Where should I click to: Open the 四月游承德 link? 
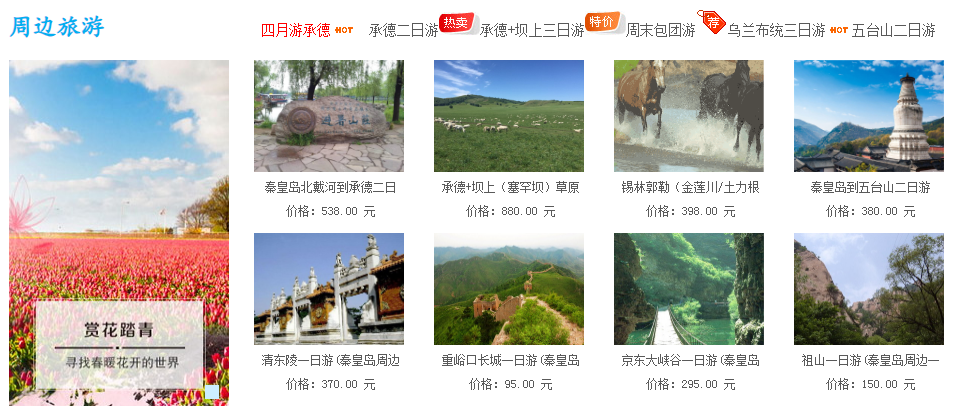[x=295, y=30]
